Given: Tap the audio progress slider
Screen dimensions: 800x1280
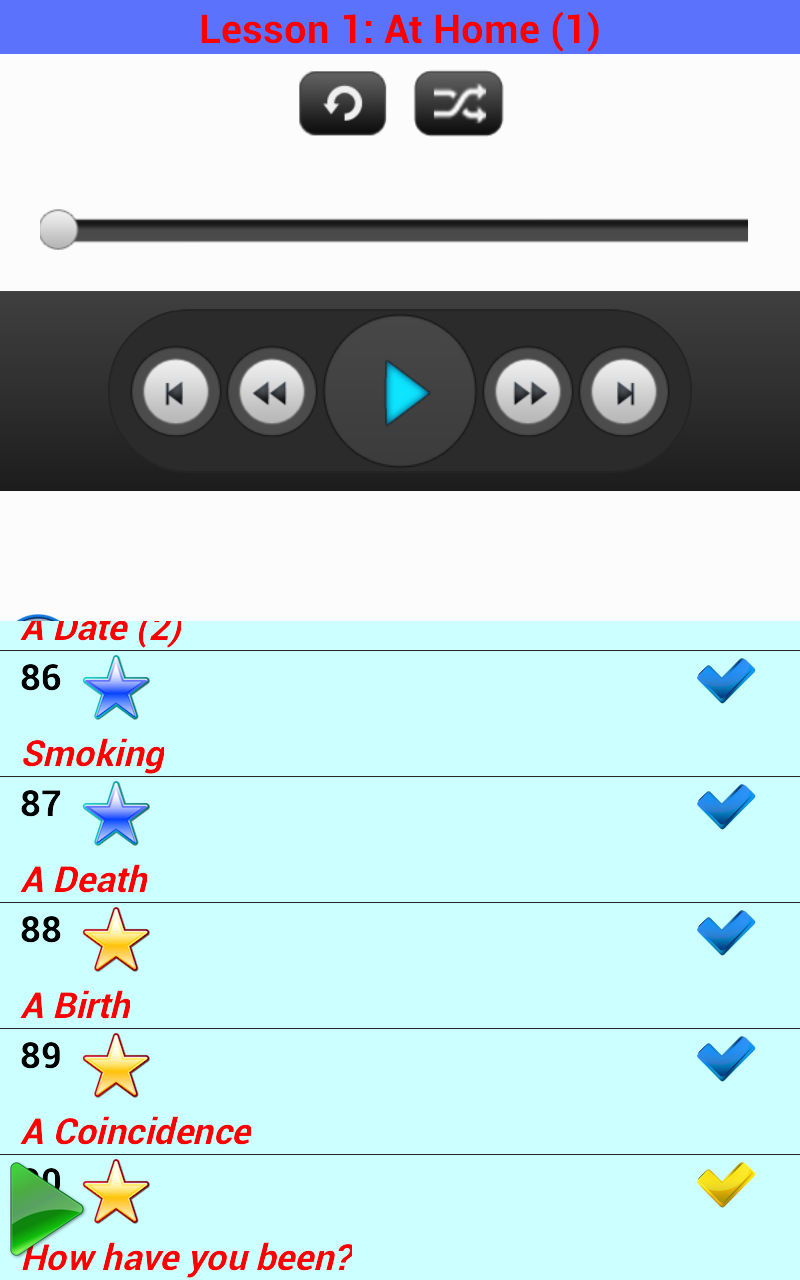Looking at the screenshot, I should (x=394, y=230).
